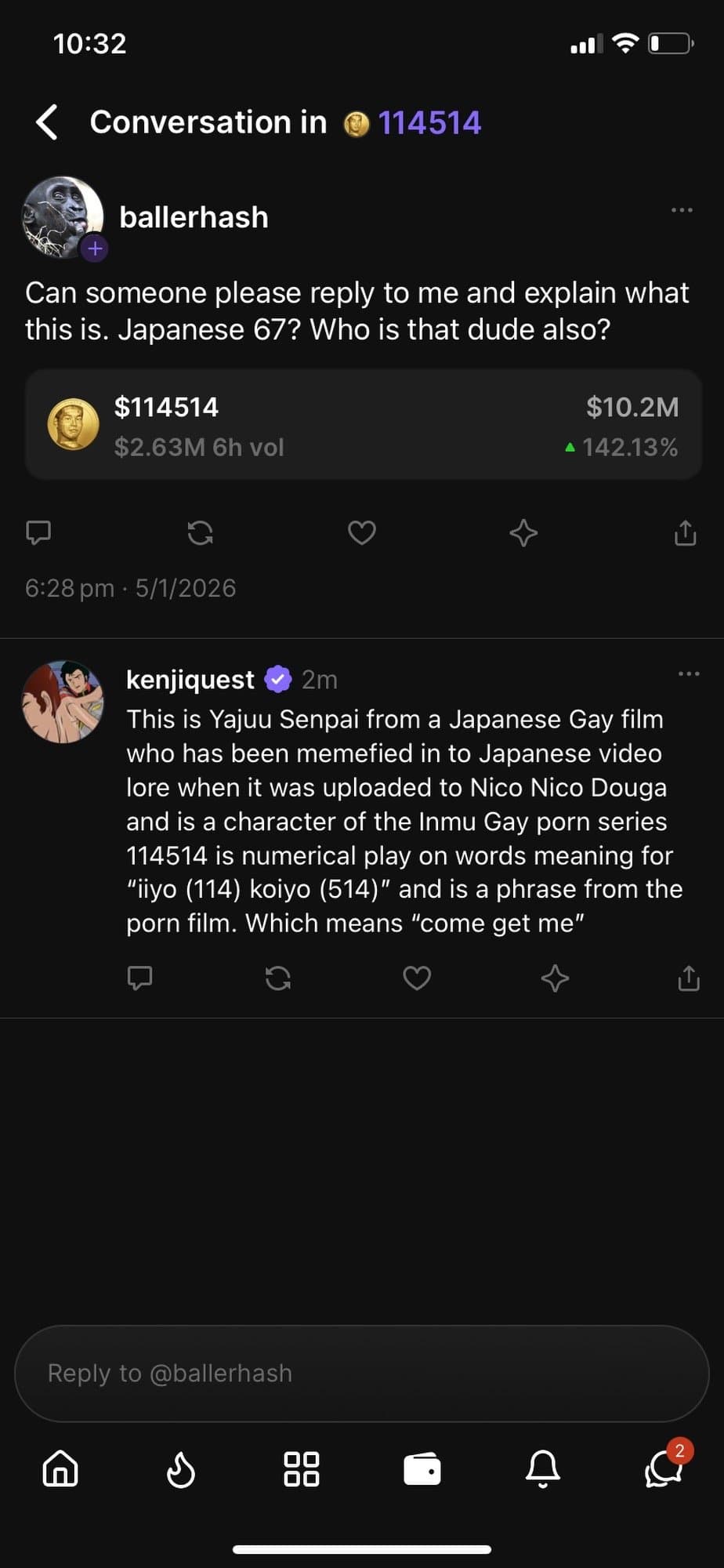Screen dimensions: 724x1568
Task: Open the wallet from the bottom navigation
Action: (x=422, y=1471)
